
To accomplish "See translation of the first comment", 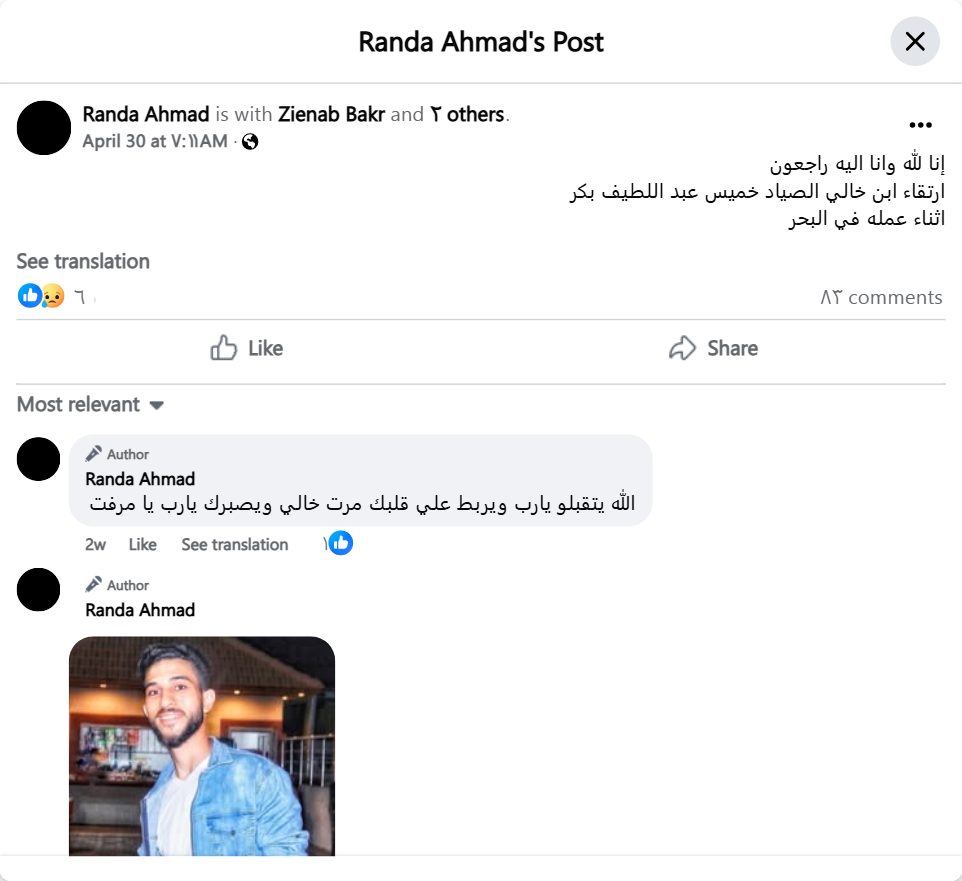I will [234, 544].
